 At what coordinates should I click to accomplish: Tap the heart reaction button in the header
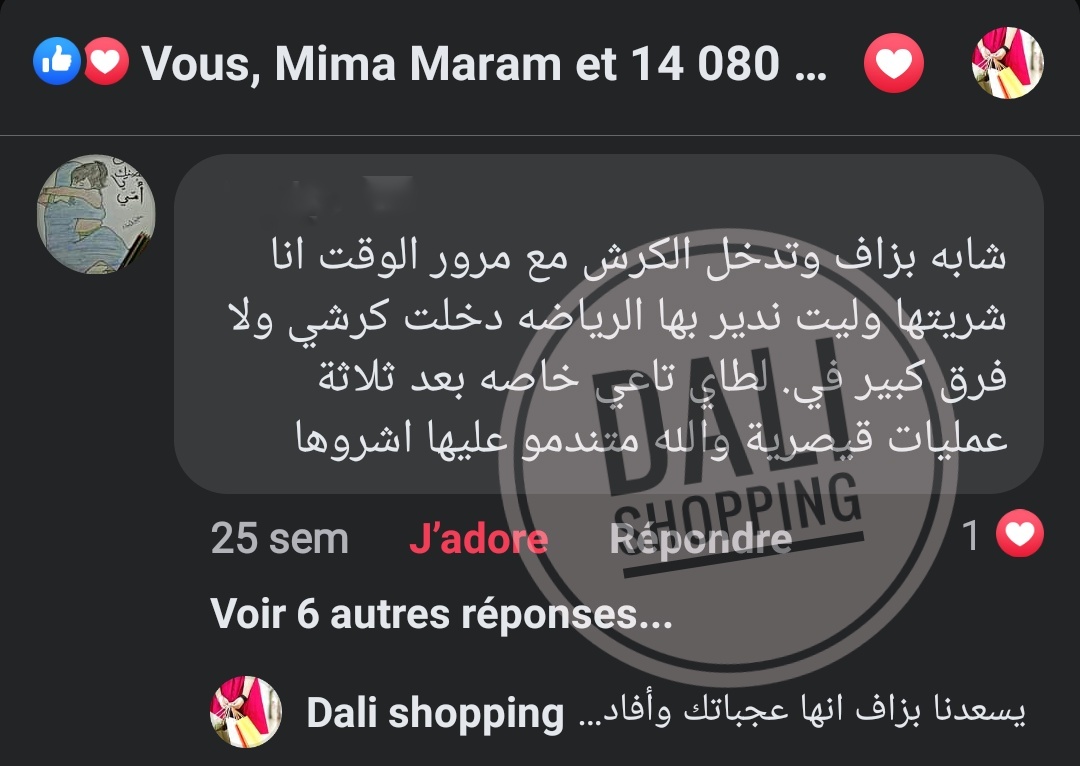pyautogui.click(x=893, y=64)
